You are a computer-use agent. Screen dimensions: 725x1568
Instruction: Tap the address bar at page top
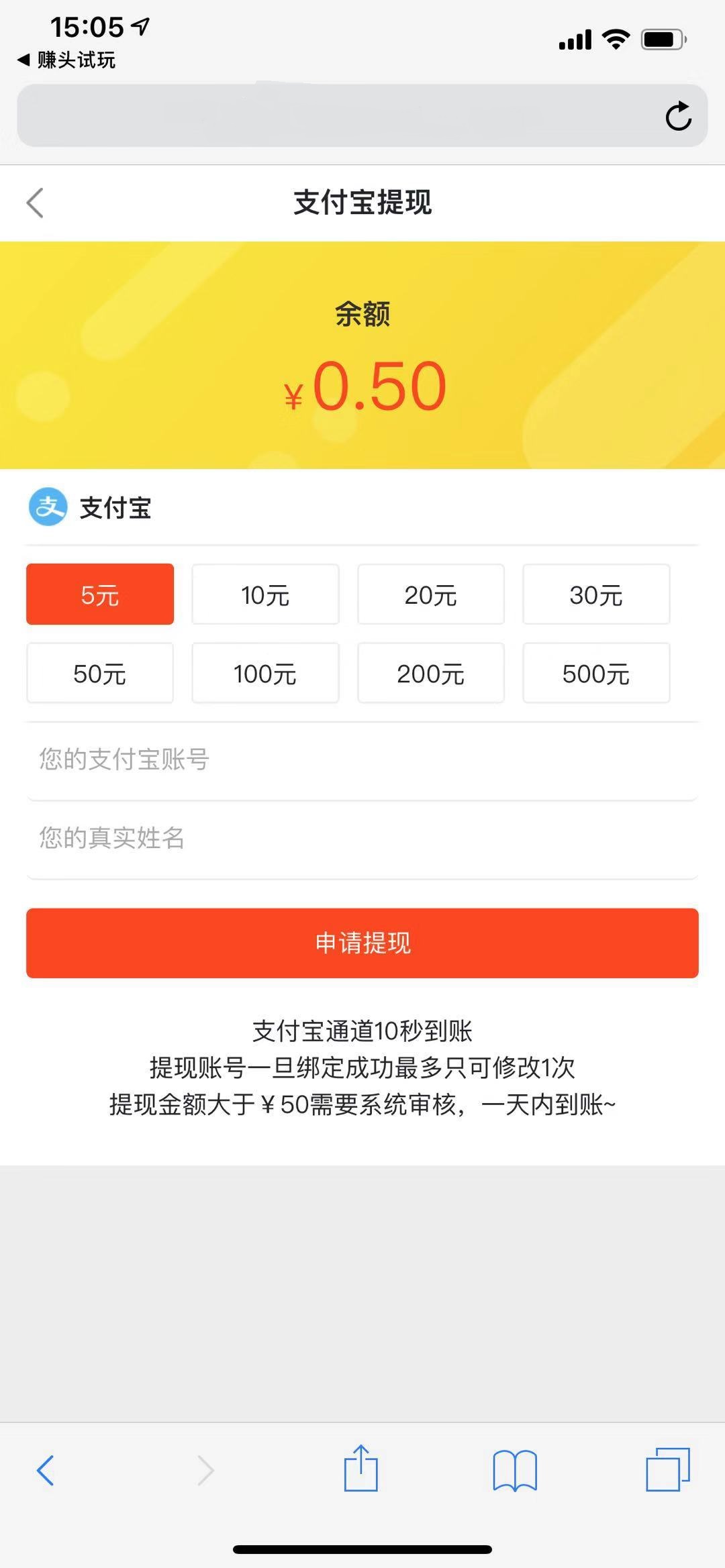336,115
